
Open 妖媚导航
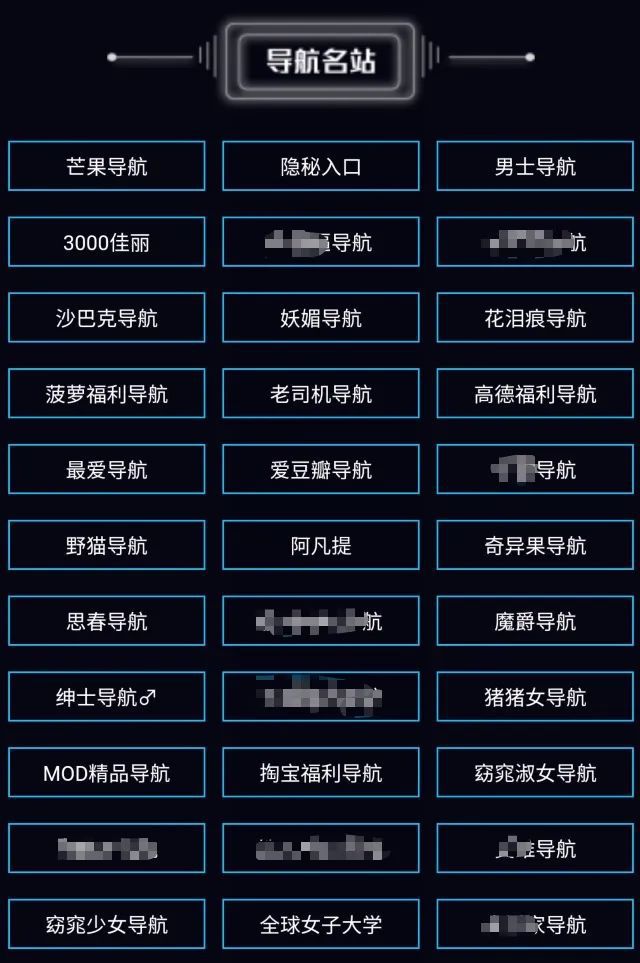[321, 318]
